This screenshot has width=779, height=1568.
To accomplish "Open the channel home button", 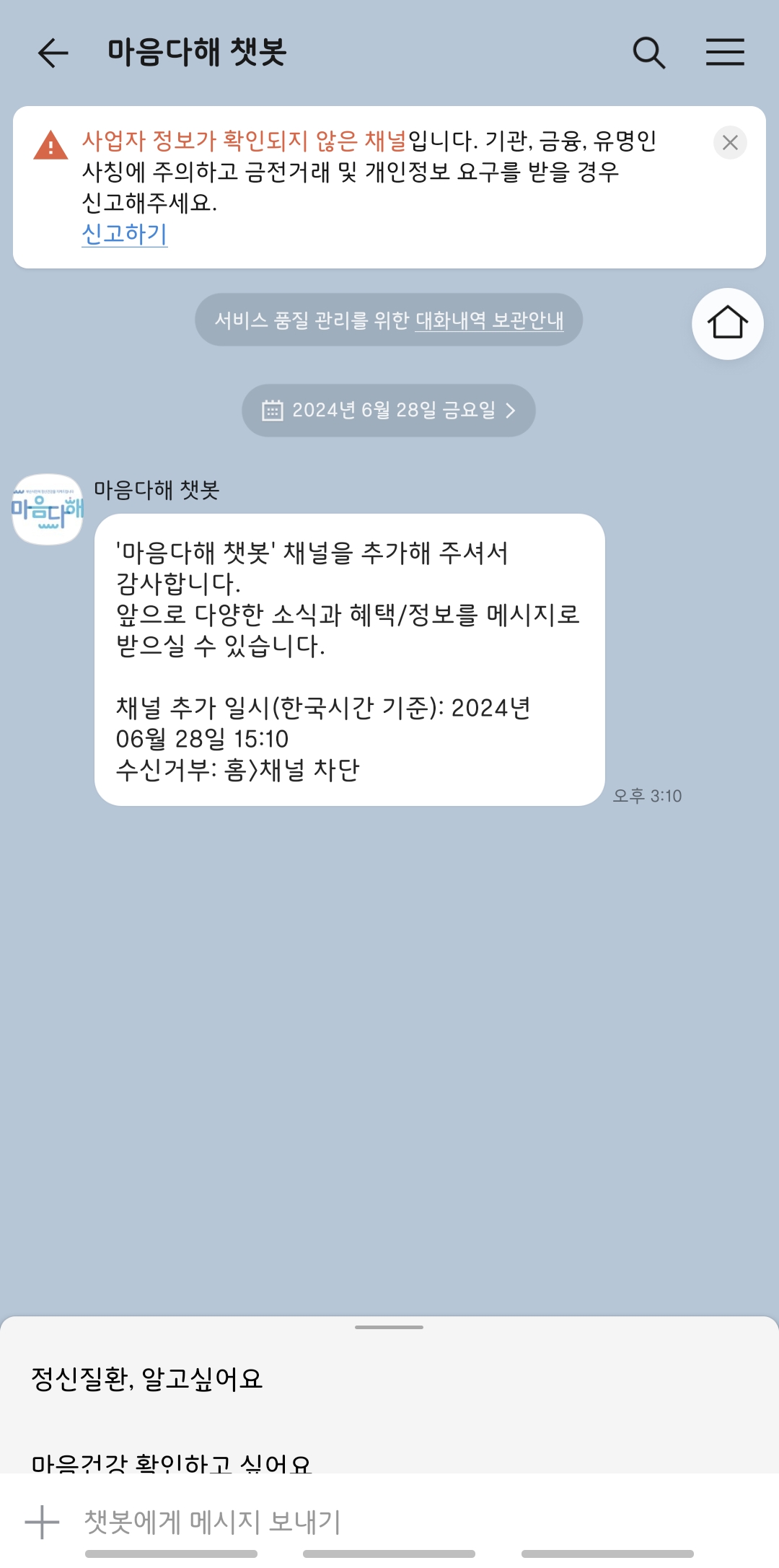I will (727, 324).
